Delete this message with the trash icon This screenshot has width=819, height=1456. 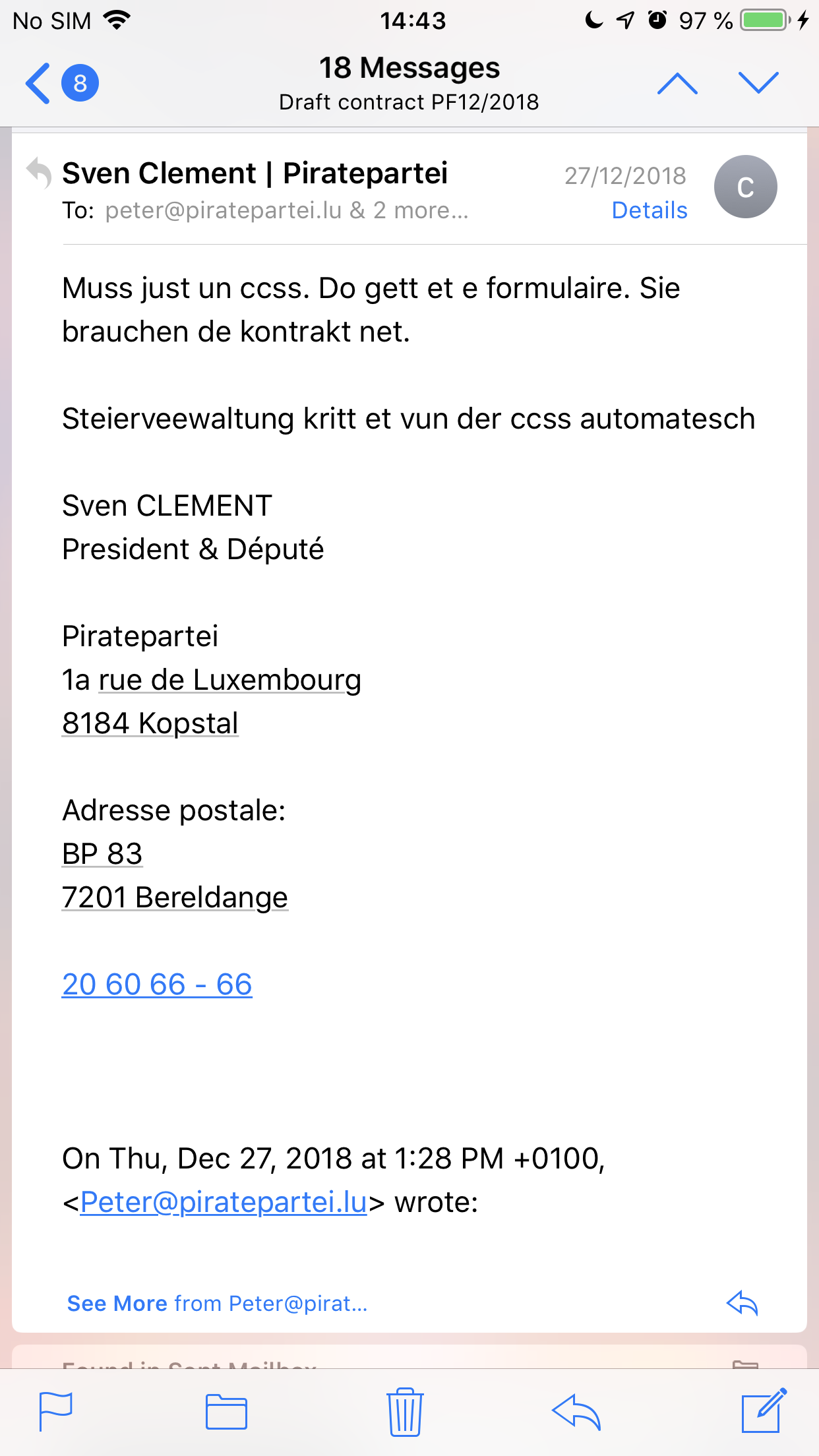pos(404,1412)
